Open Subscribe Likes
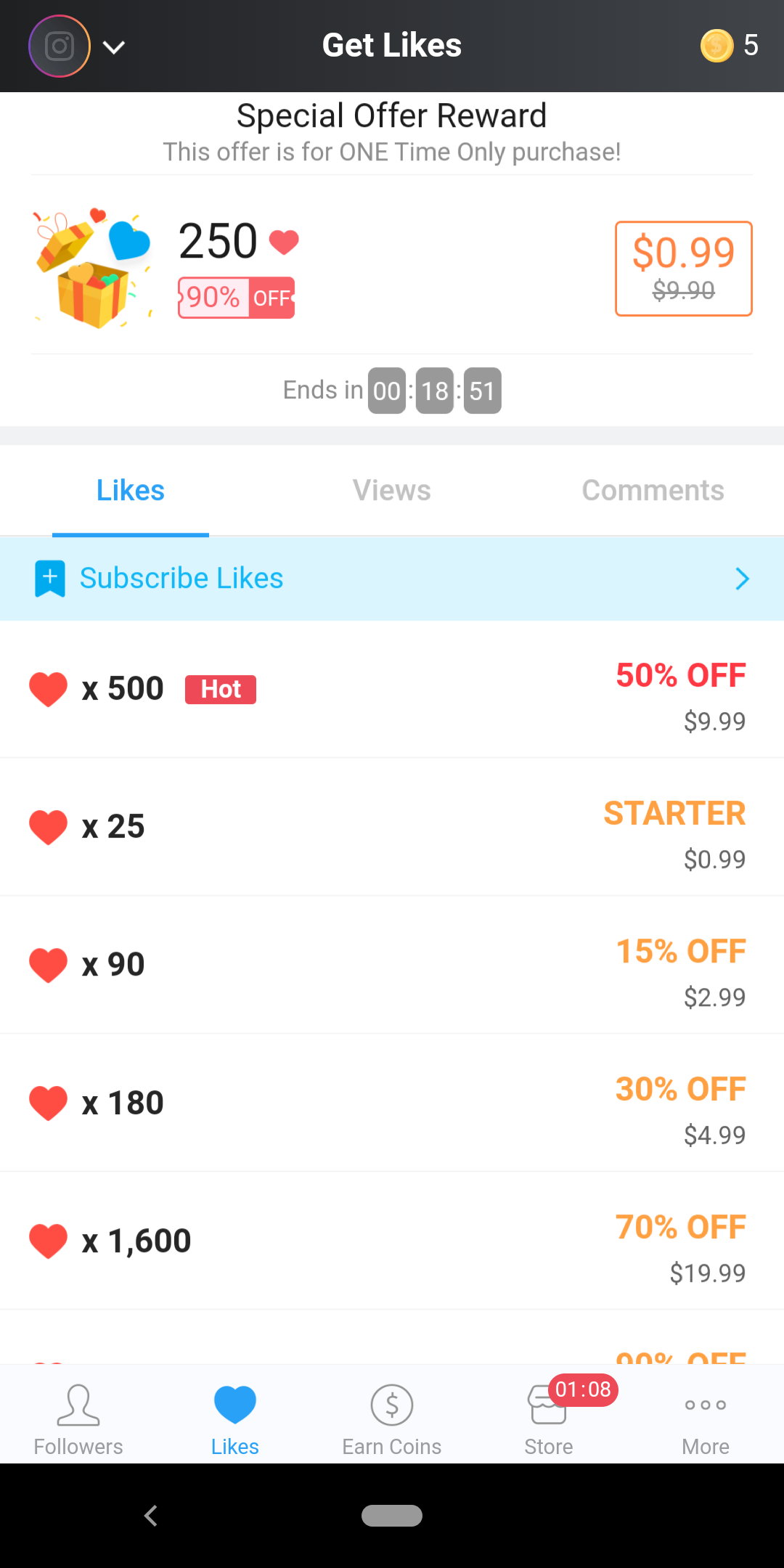Image resolution: width=784 pixels, height=1568 pixels. tap(392, 579)
